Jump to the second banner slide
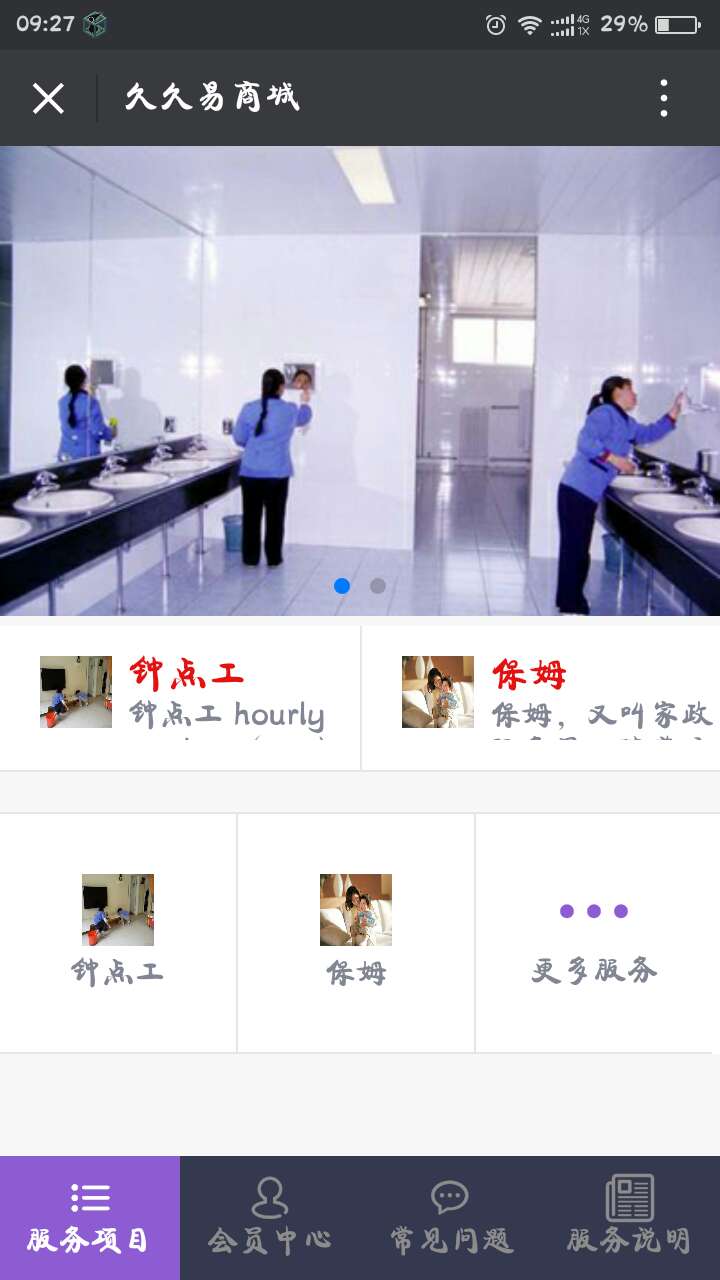This screenshot has width=720, height=1280. pyautogui.click(x=377, y=586)
